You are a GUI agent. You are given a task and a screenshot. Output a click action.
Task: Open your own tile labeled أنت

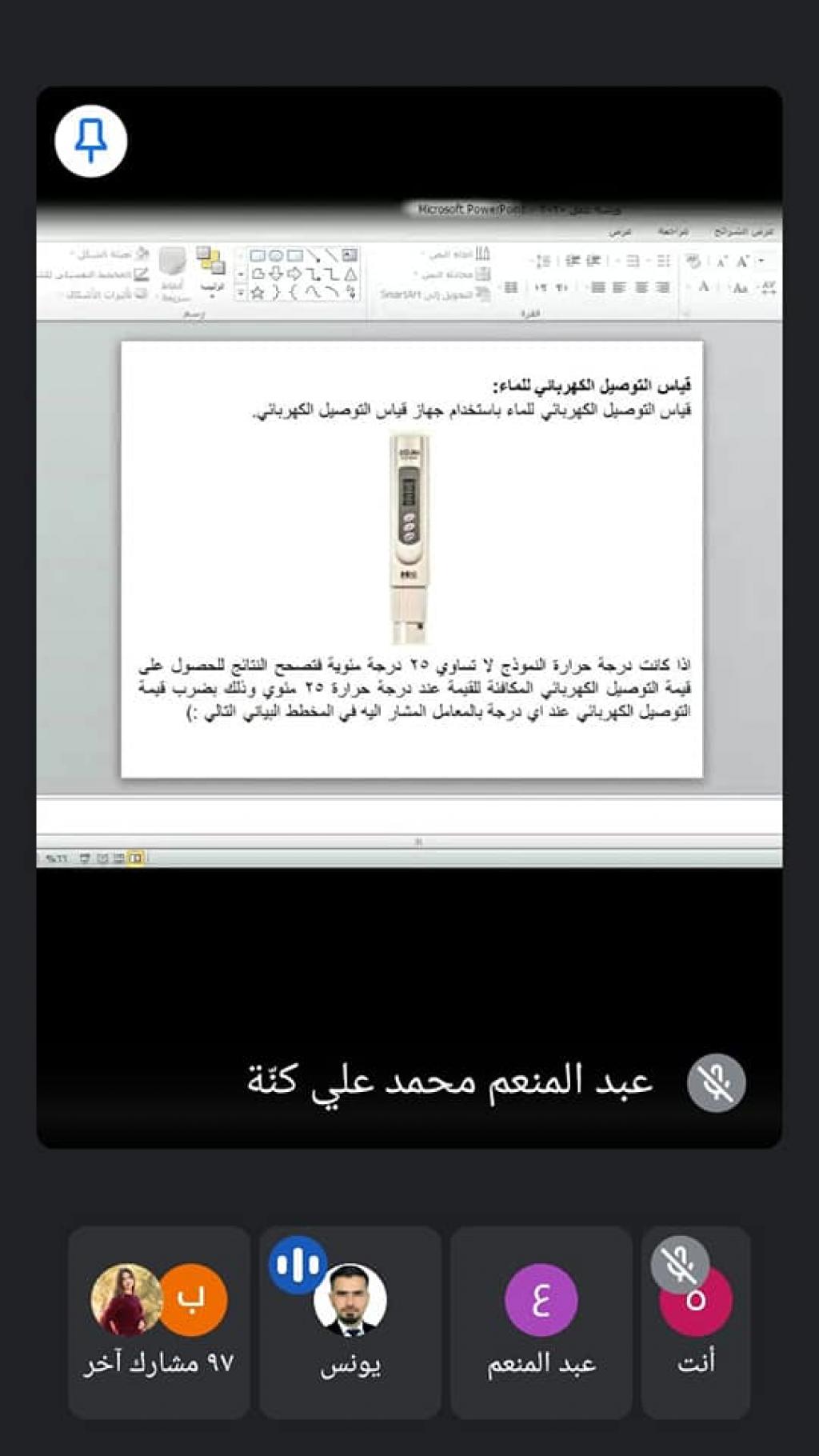[x=696, y=1322]
